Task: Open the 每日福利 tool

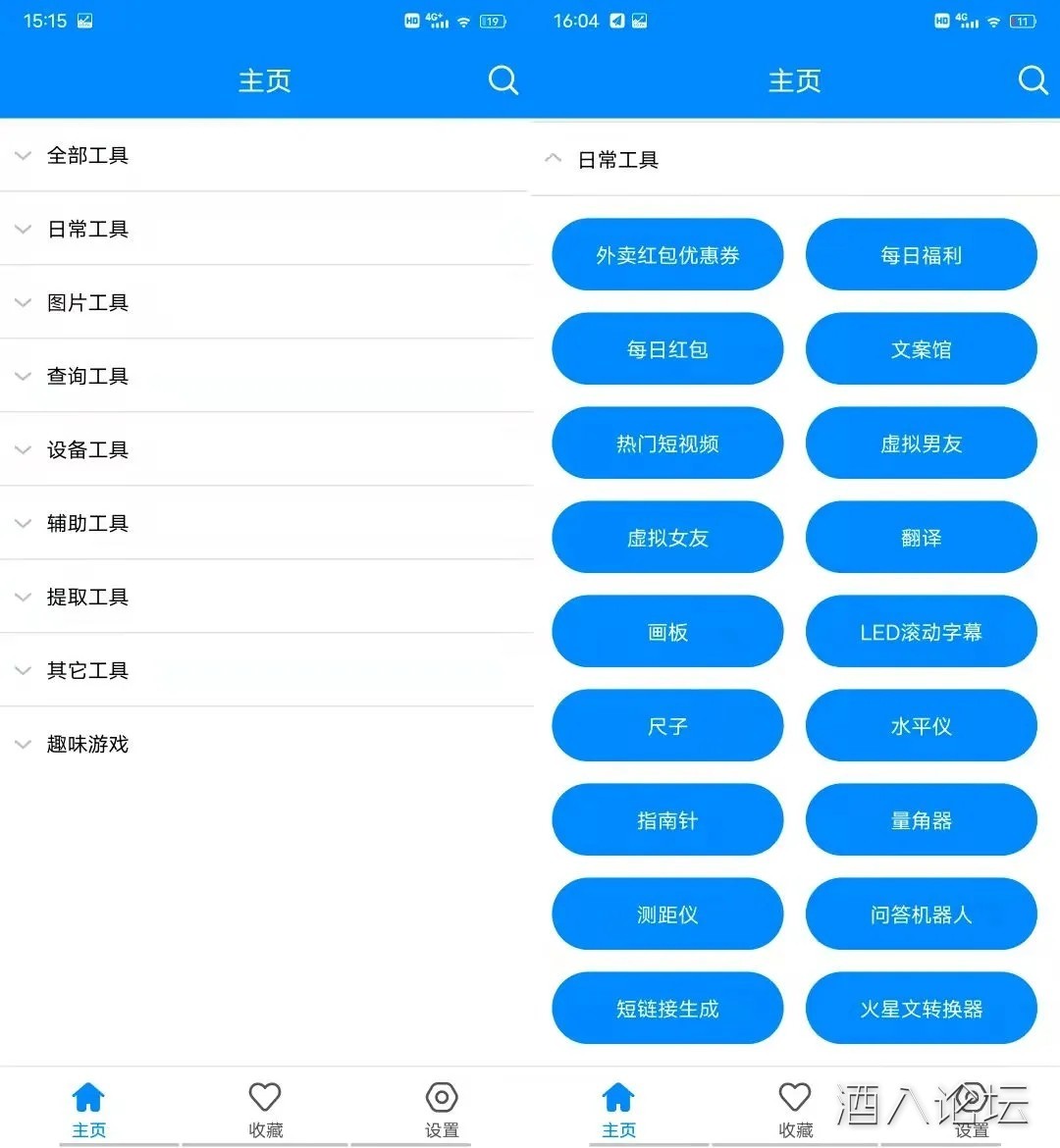Action: tap(921, 255)
